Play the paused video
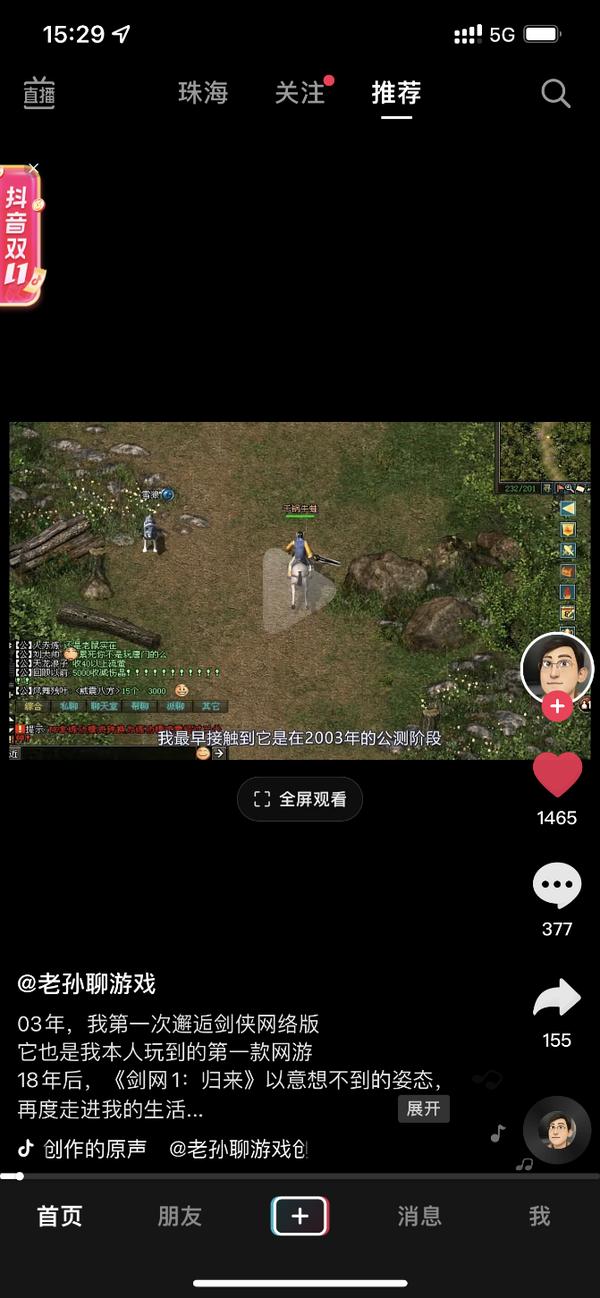Viewport: 600px width, 1298px height. pyautogui.click(x=299, y=590)
